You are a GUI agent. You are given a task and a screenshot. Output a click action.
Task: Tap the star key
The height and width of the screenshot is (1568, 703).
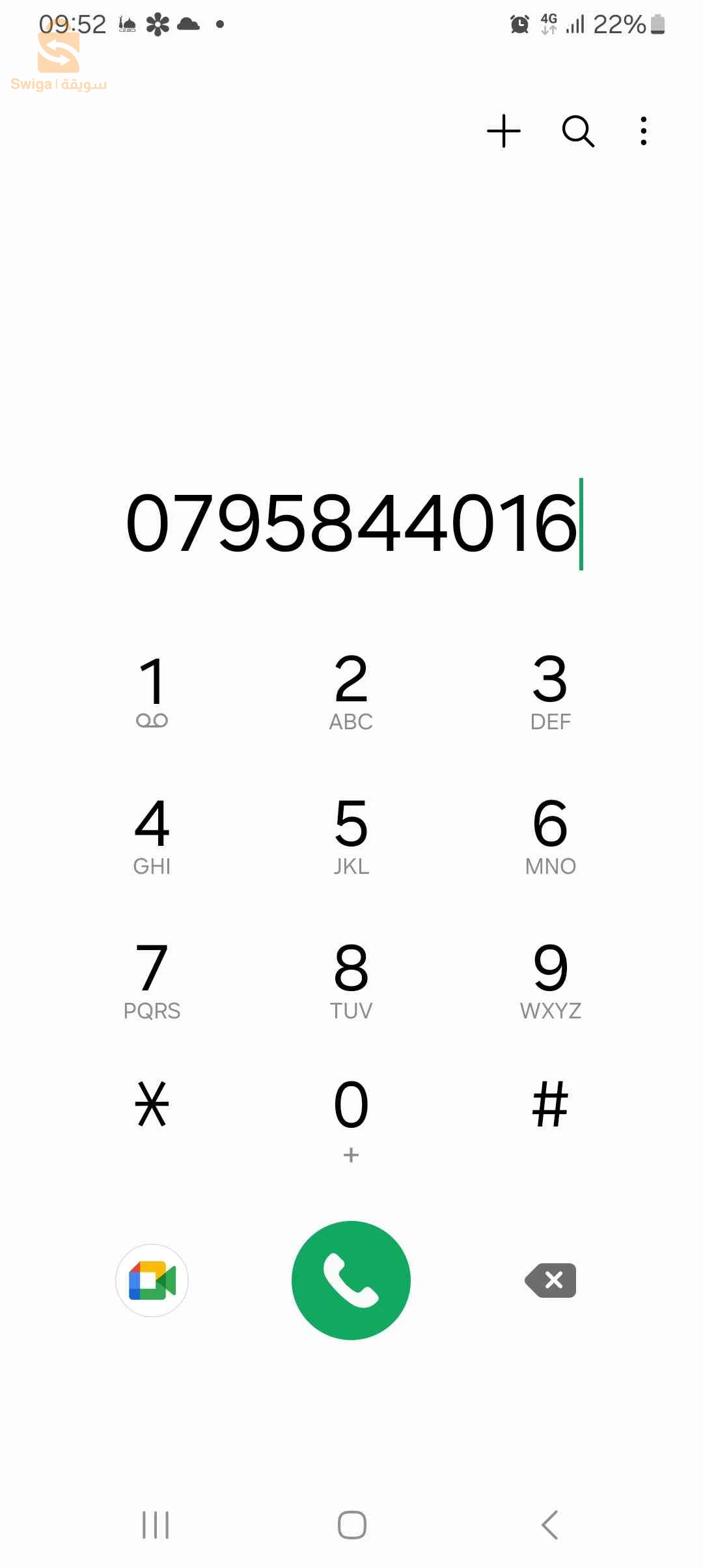[152, 1104]
